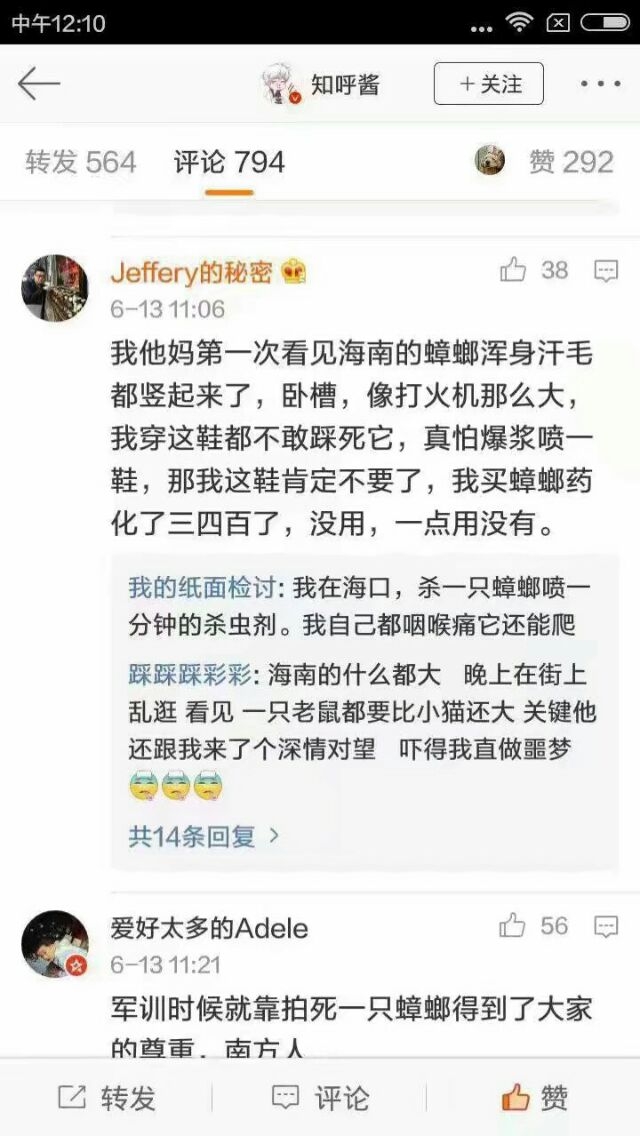Switch to the 转发 564 tab

80,162
